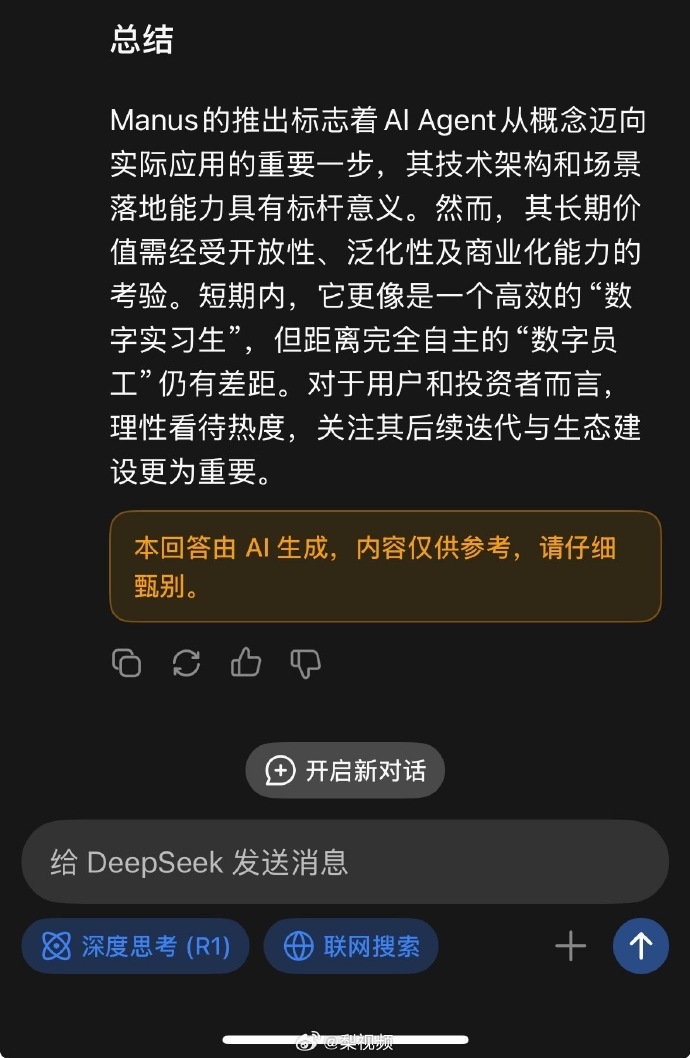Start a new chat via 开启新对话
This screenshot has width=690, height=1058.
tap(345, 770)
